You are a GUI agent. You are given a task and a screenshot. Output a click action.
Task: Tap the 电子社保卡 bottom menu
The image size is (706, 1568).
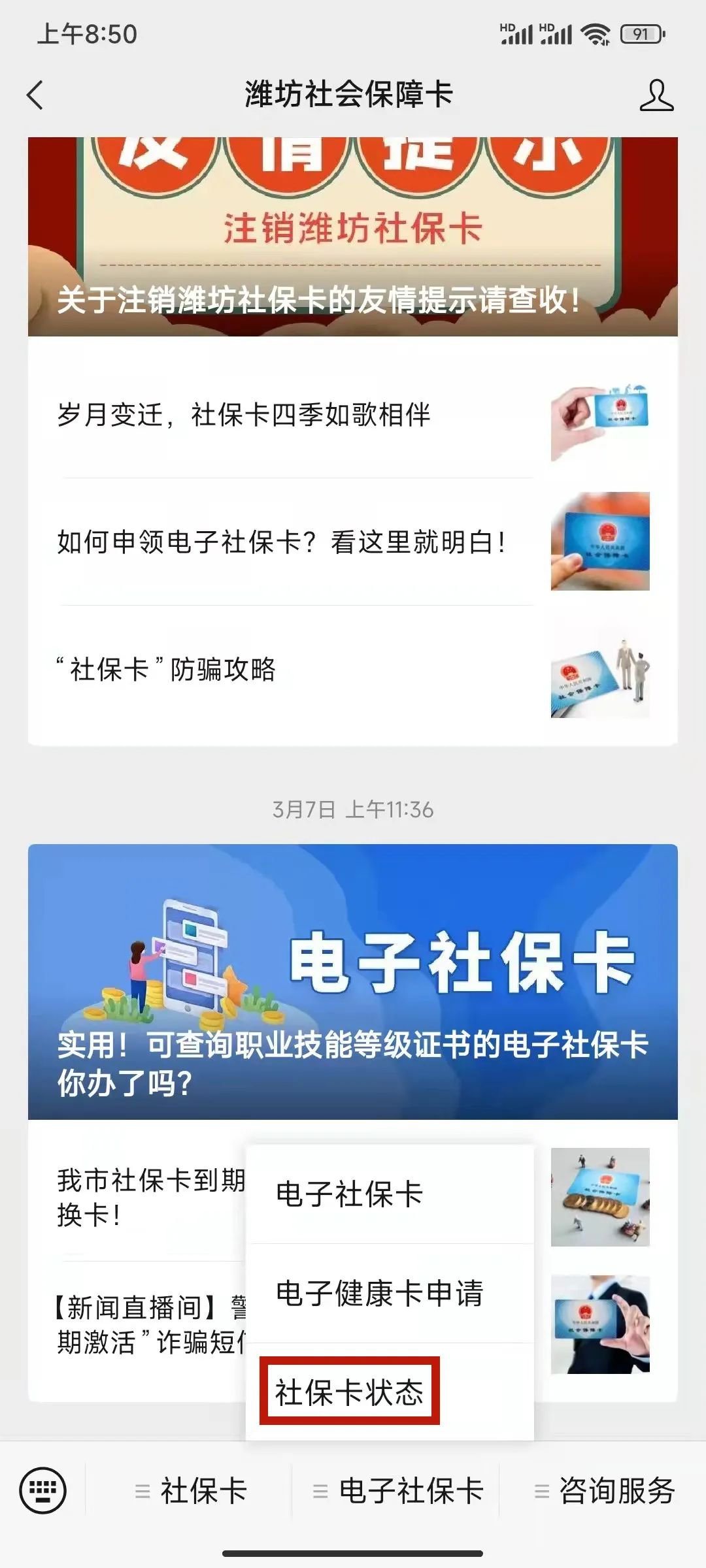point(397,1491)
